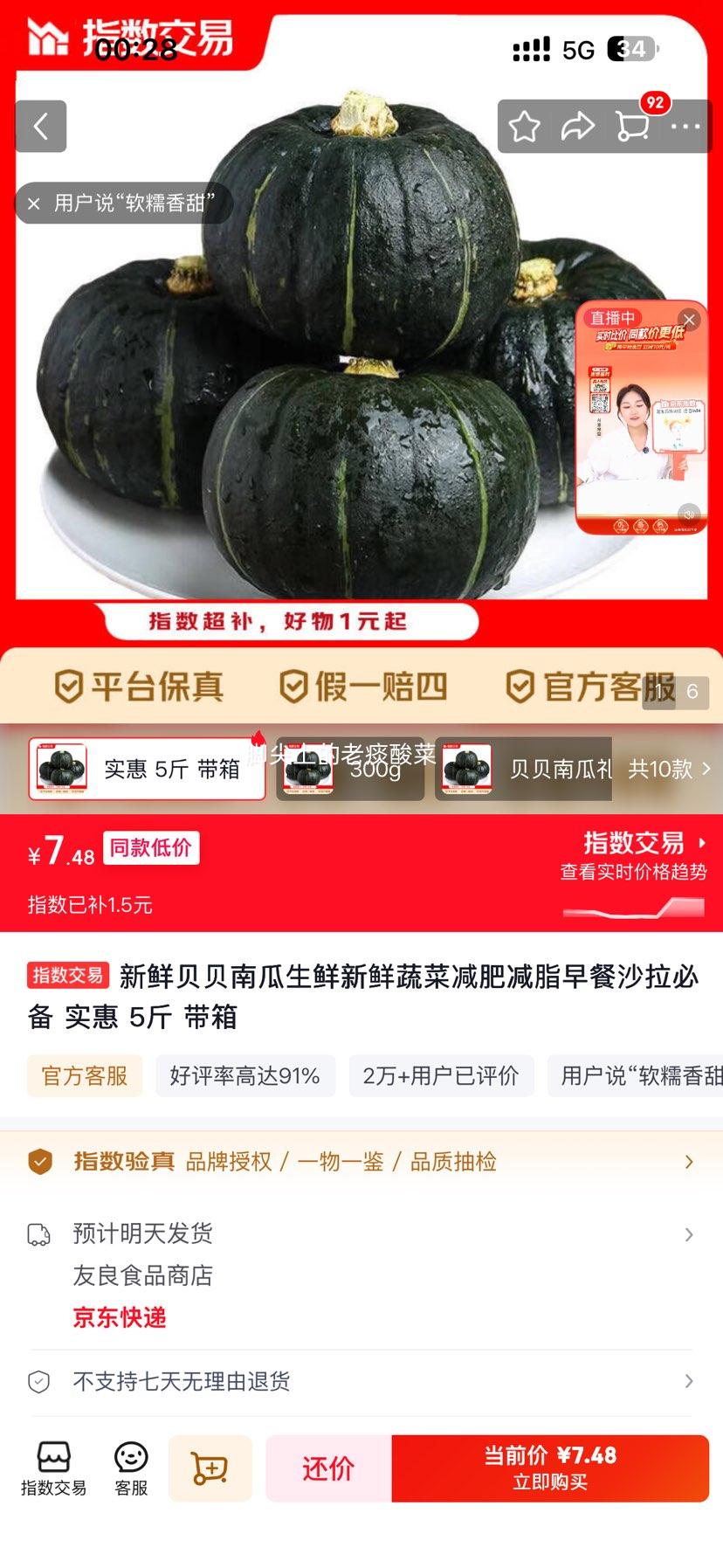The width and height of the screenshot is (723, 1568).
Task: Contact 客服 from the bottom bar
Action: (x=131, y=1468)
